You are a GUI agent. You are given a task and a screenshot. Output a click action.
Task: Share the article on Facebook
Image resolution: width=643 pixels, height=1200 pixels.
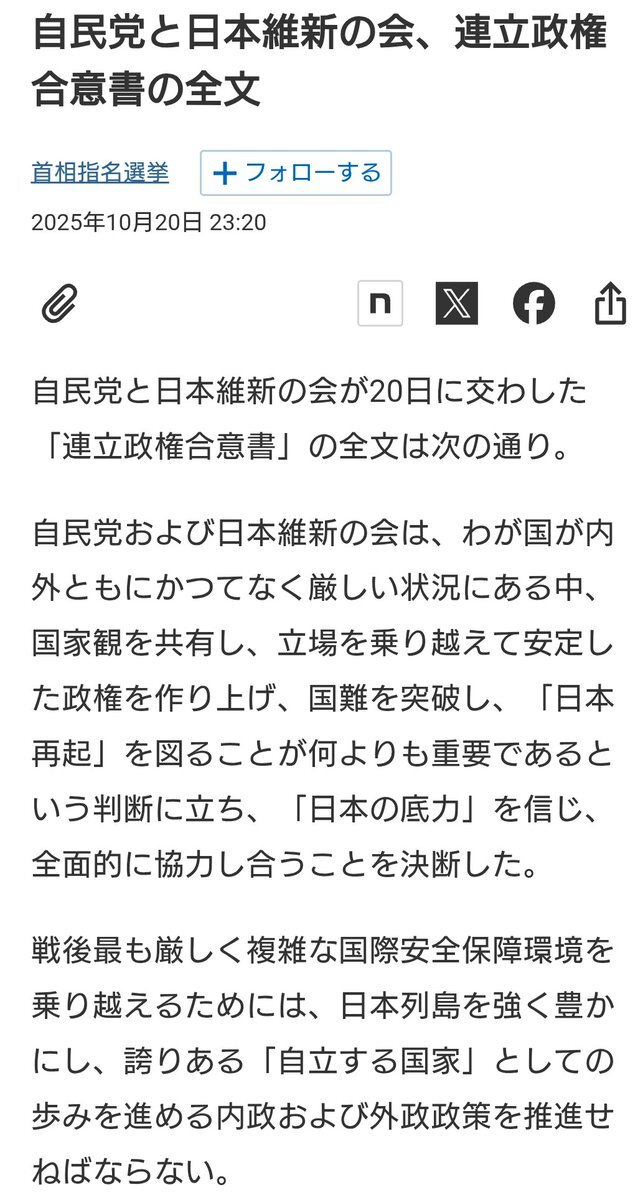coord(533,304)
